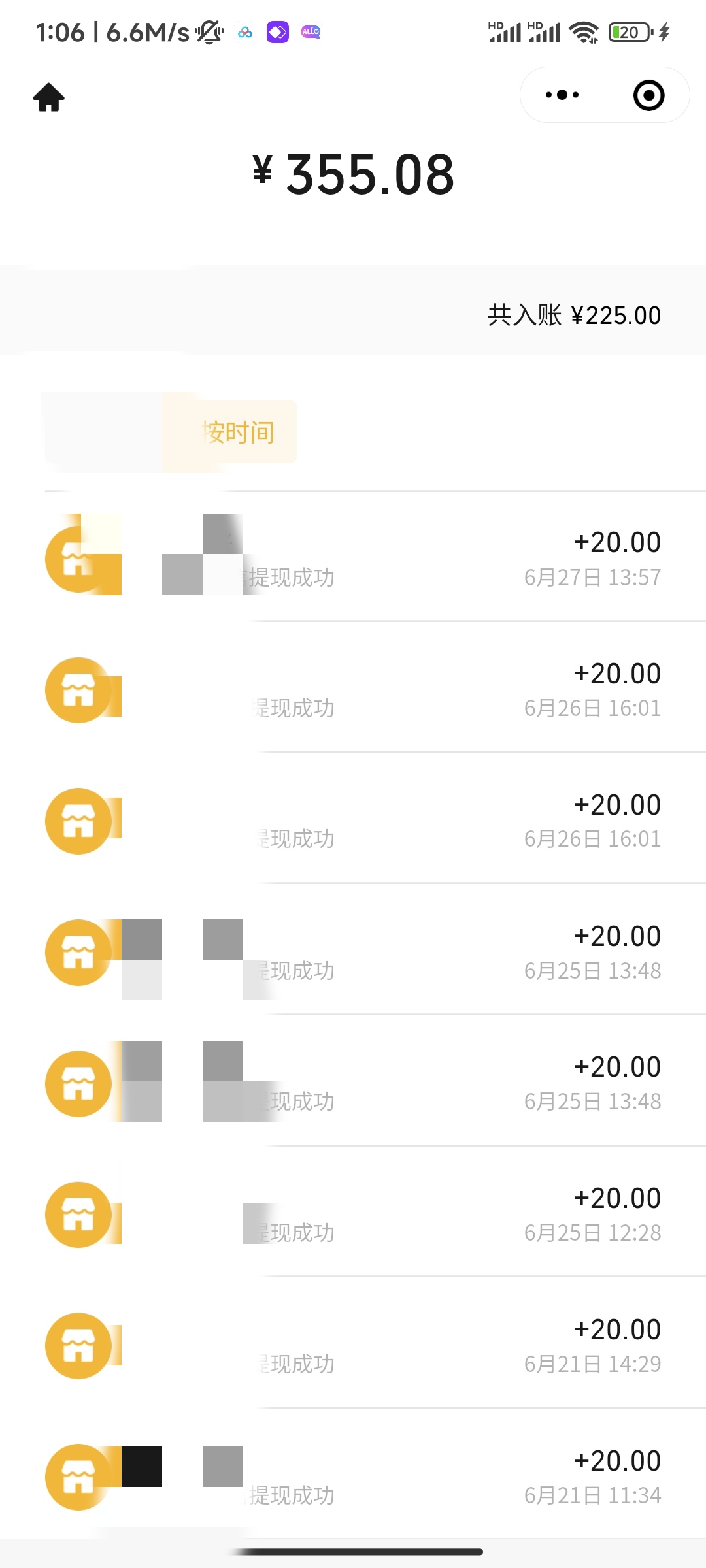Click the 共入账 ¥225.00 summary
The image size is (706, 1568).
point(575,315)
